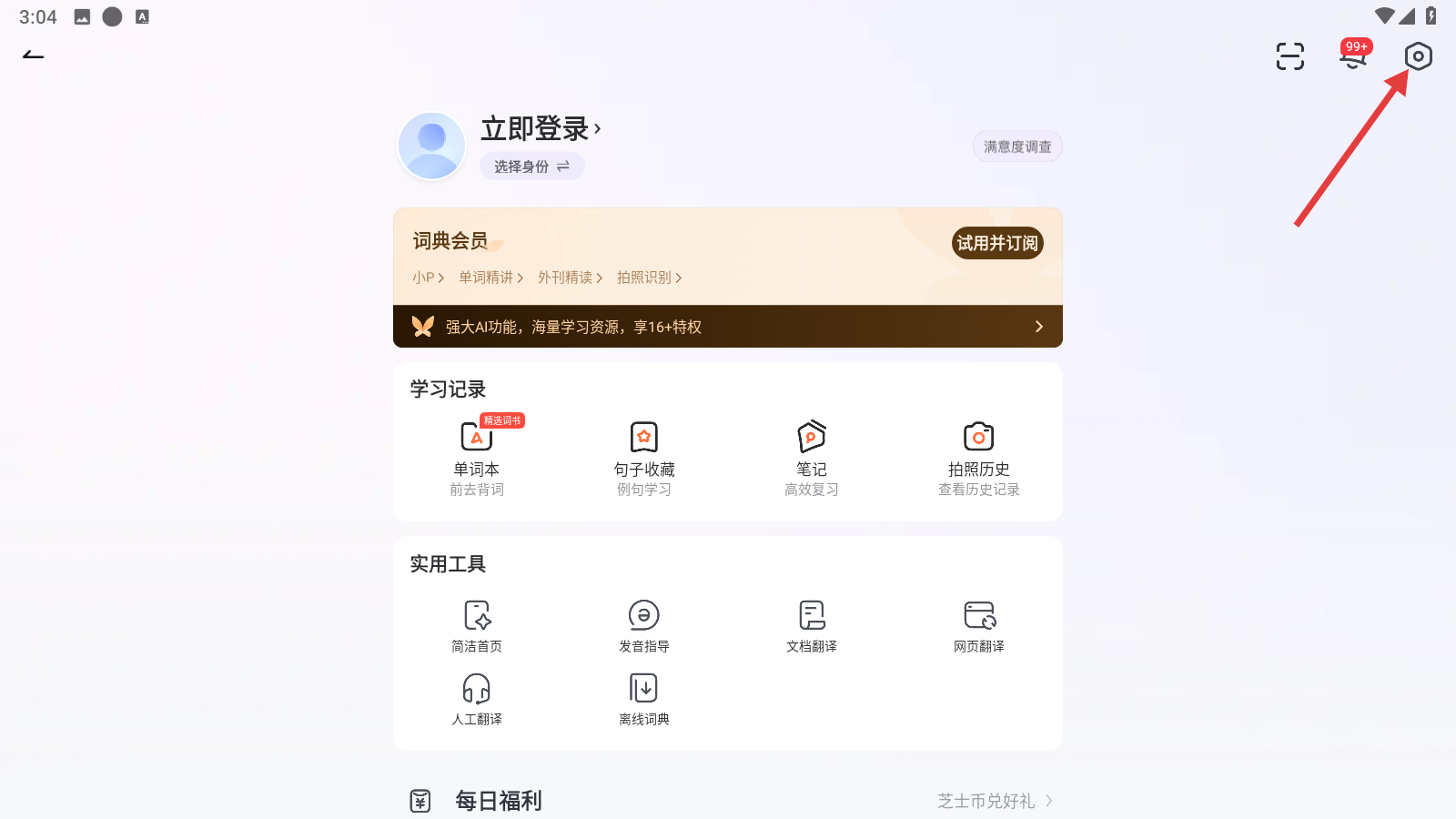The image size is (1456, 819).
Task: Tap the 试用并订阅 button
Action: (997, 243)
